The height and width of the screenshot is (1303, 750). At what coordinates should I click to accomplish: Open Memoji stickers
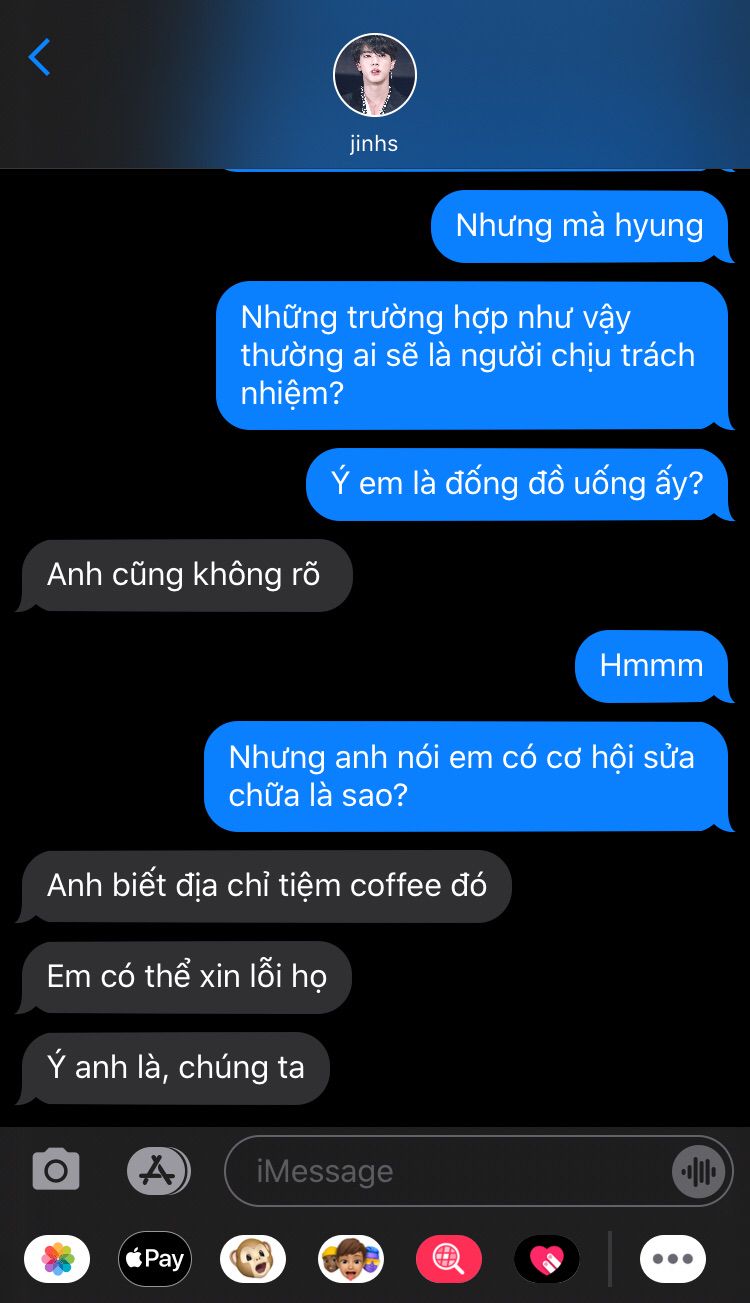tap(351, 1259)
